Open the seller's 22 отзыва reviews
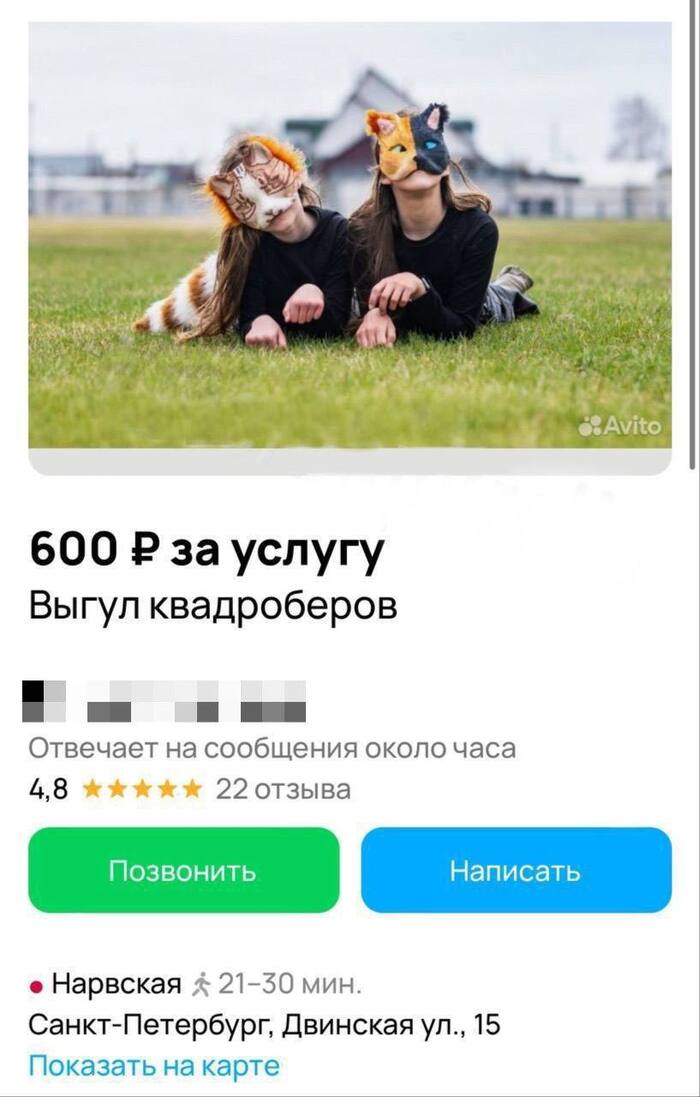Viewport: 700px width, 1097px height. click(x=283, y=790)
